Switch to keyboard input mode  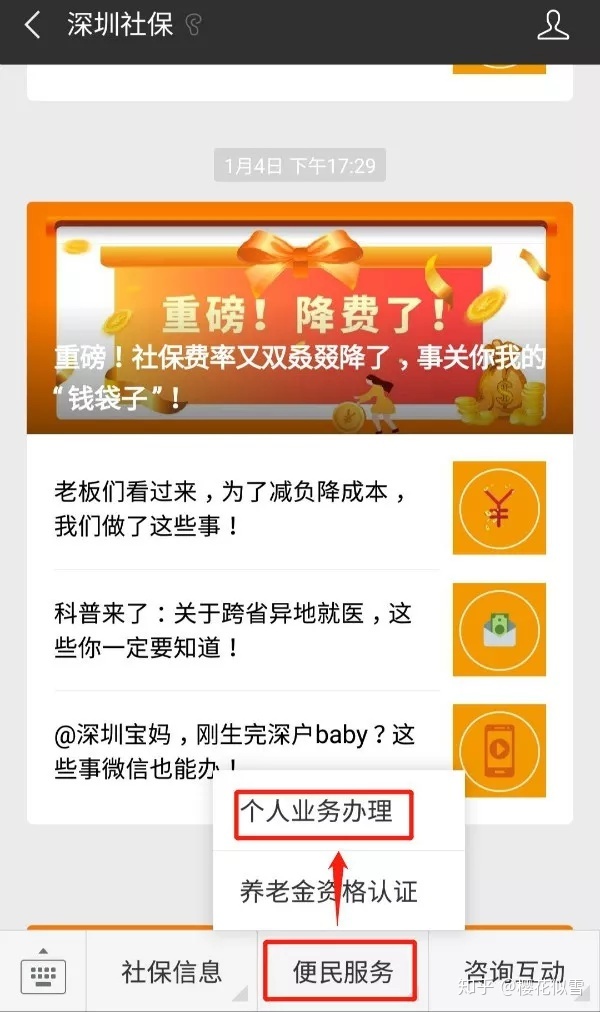click(x=43, y=971)
